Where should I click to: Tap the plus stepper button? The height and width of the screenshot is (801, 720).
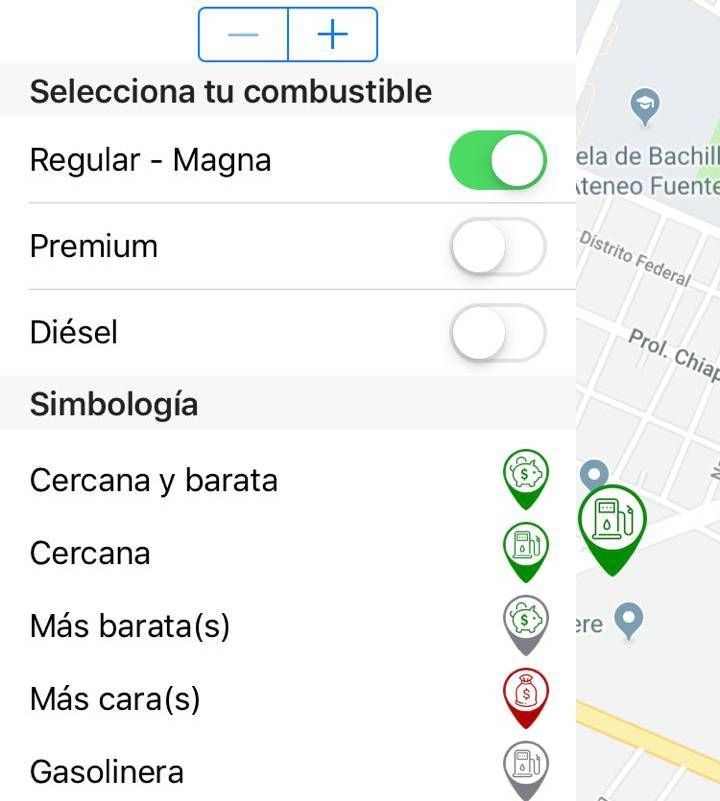click(332, 35)
